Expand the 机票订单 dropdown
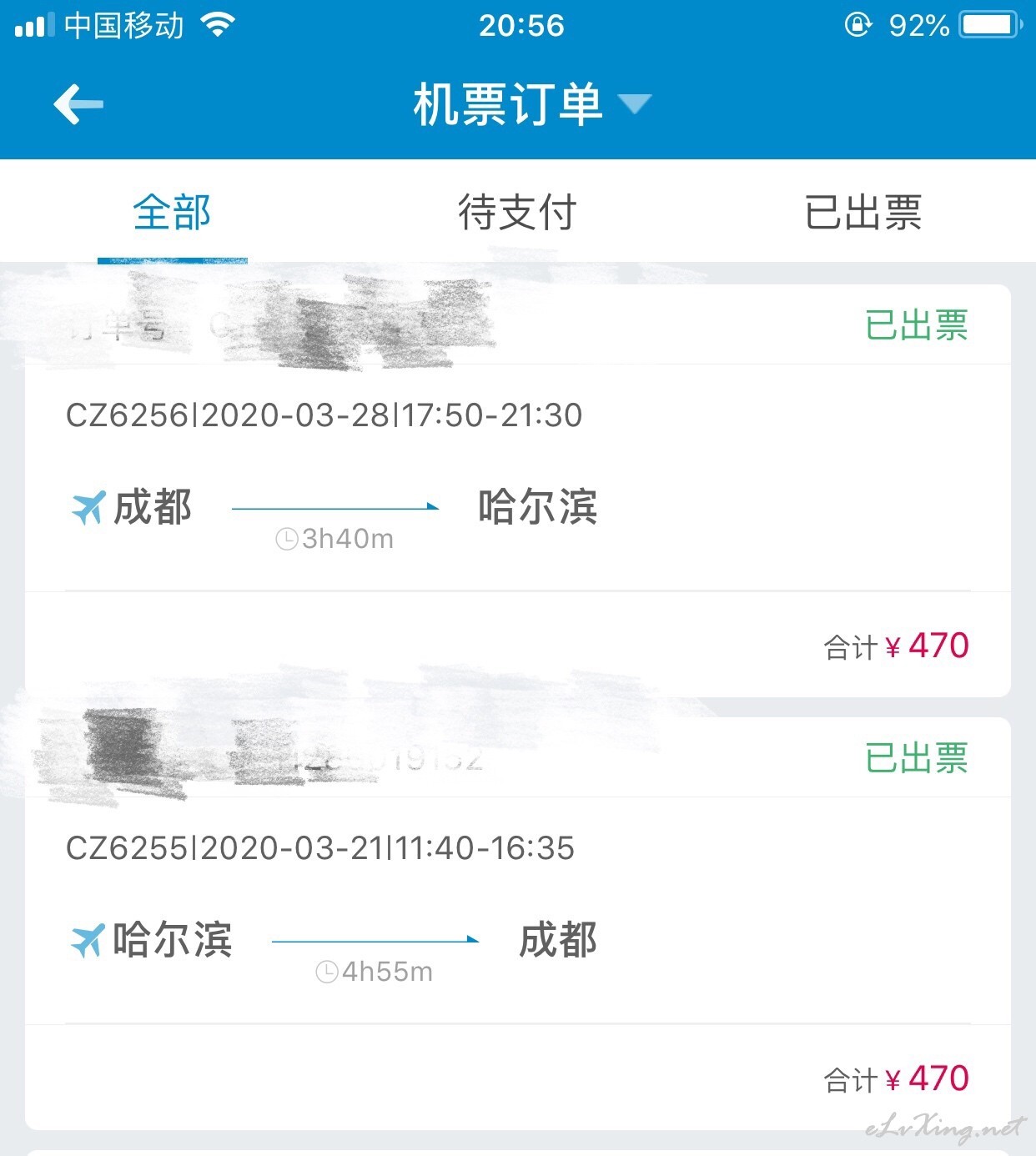The width and height of the screenshot is (1036, 1156). pyautogui.click(x=634, y=104)
